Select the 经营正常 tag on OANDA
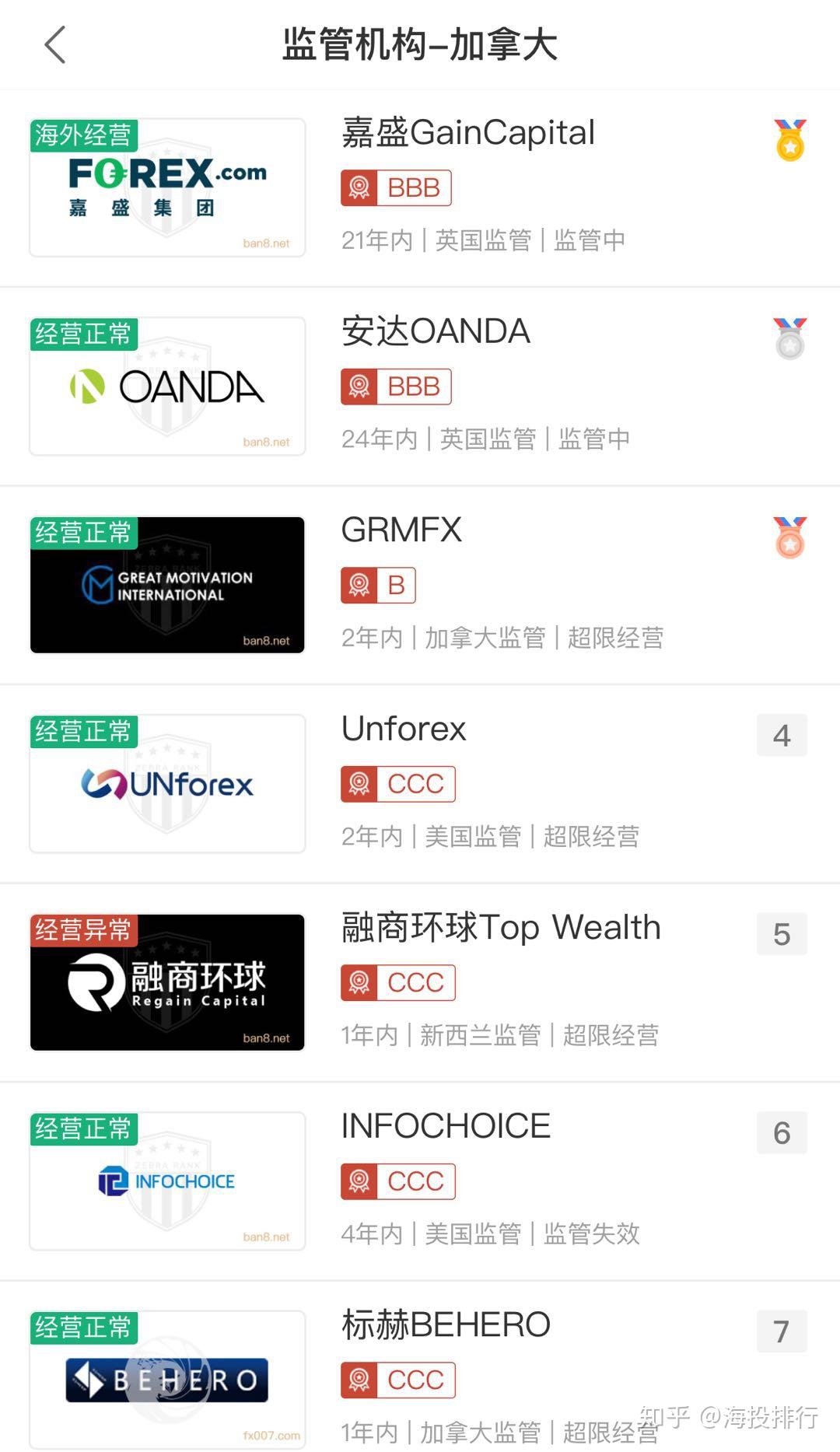The width and height of the screenshot is (840, 1452). (x=83, y=333)
